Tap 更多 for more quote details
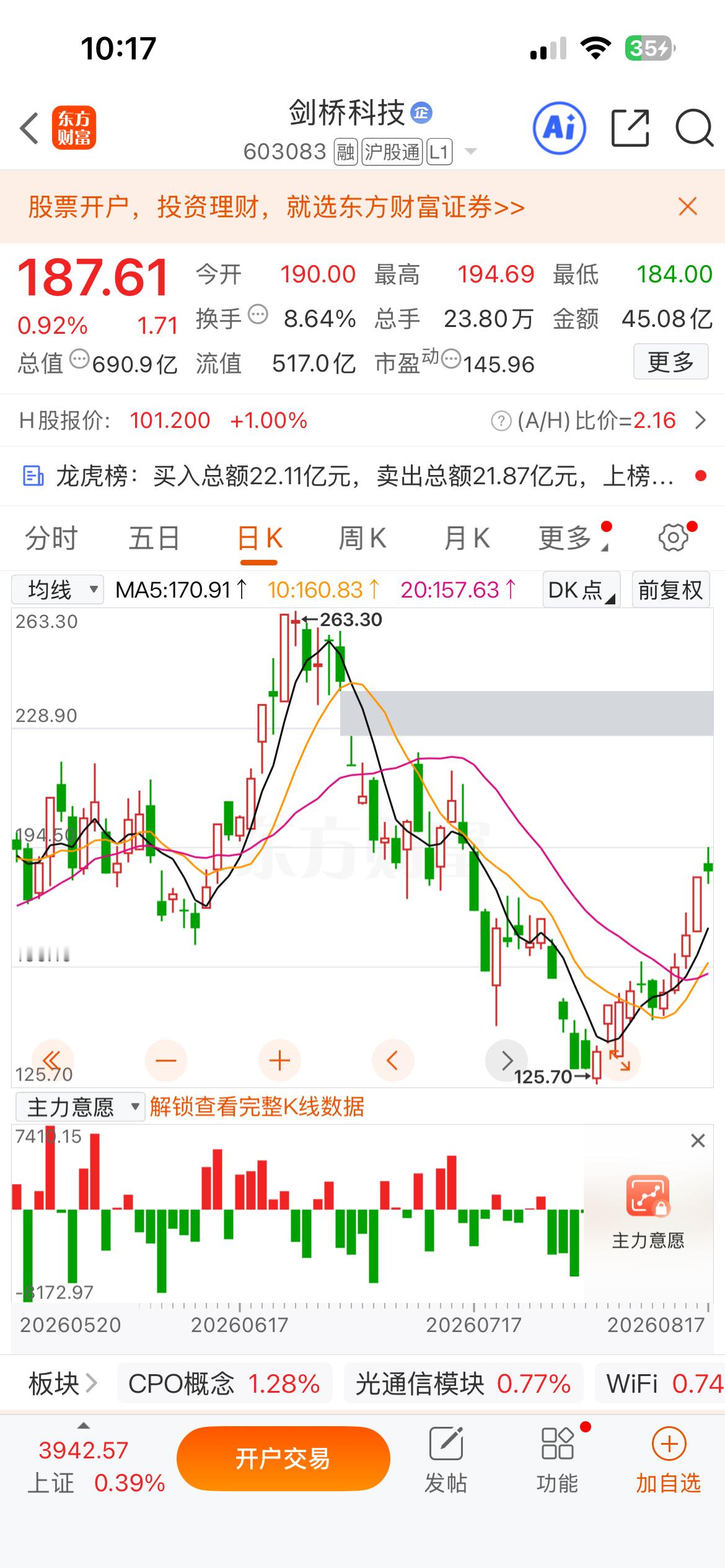The width and height of the screenshot is (725, 1568). point(670,362)
